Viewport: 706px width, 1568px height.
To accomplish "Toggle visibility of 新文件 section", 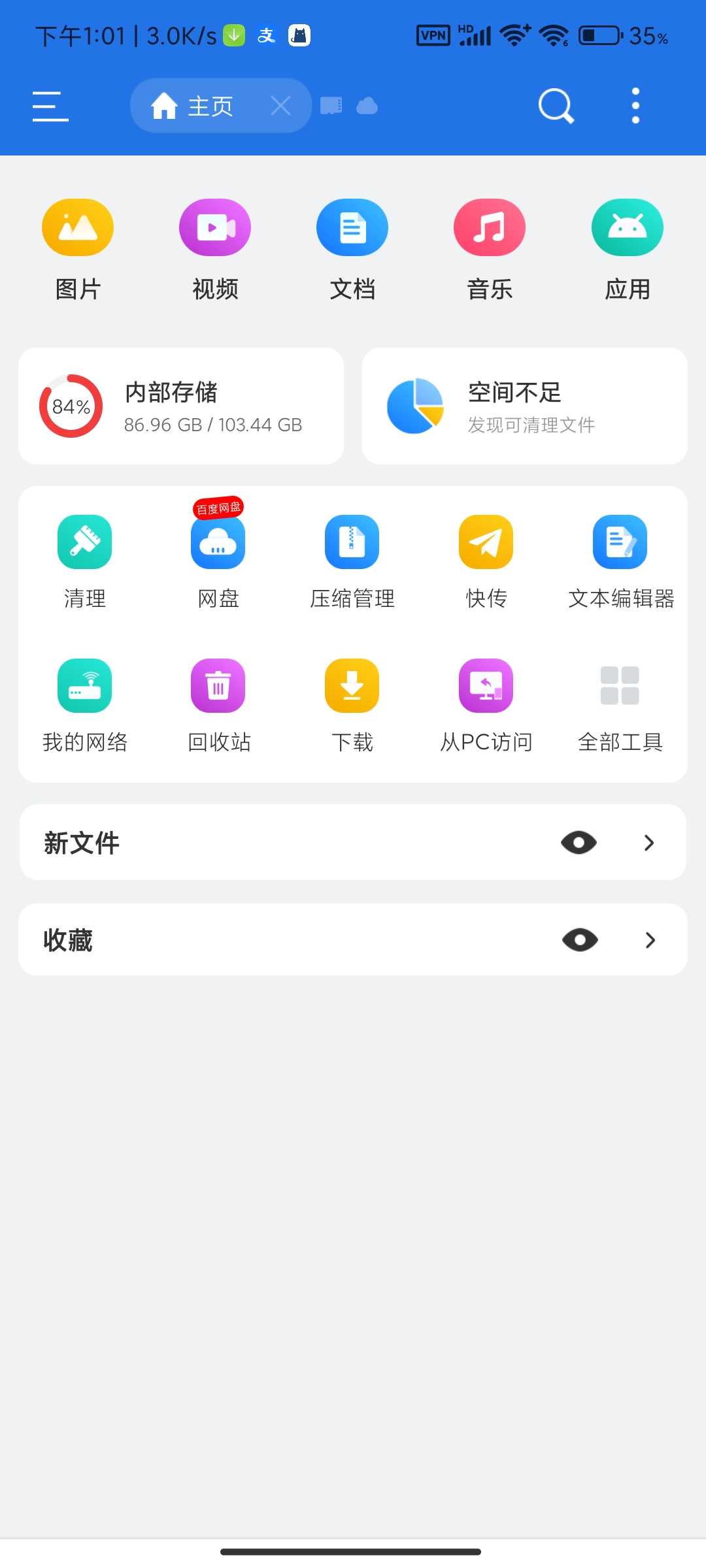I will pos(579,843).
